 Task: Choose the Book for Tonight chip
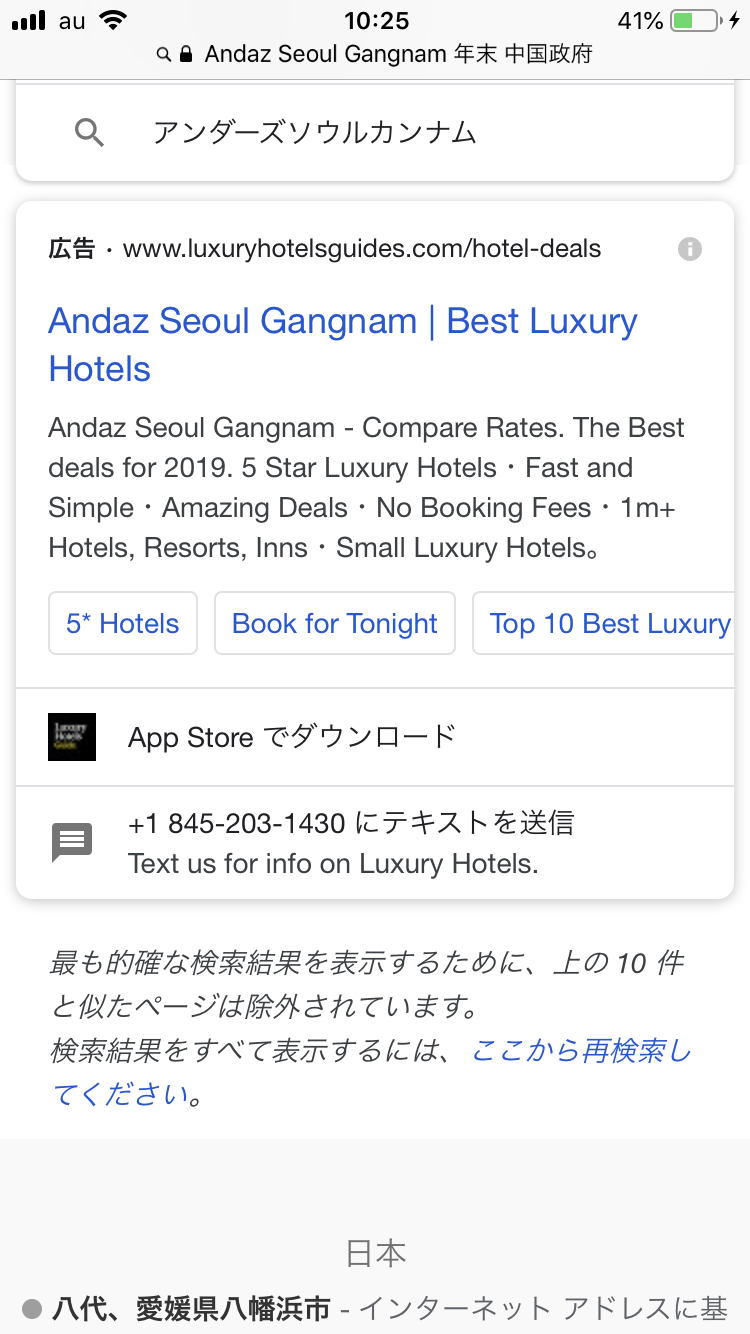[334, 624]
